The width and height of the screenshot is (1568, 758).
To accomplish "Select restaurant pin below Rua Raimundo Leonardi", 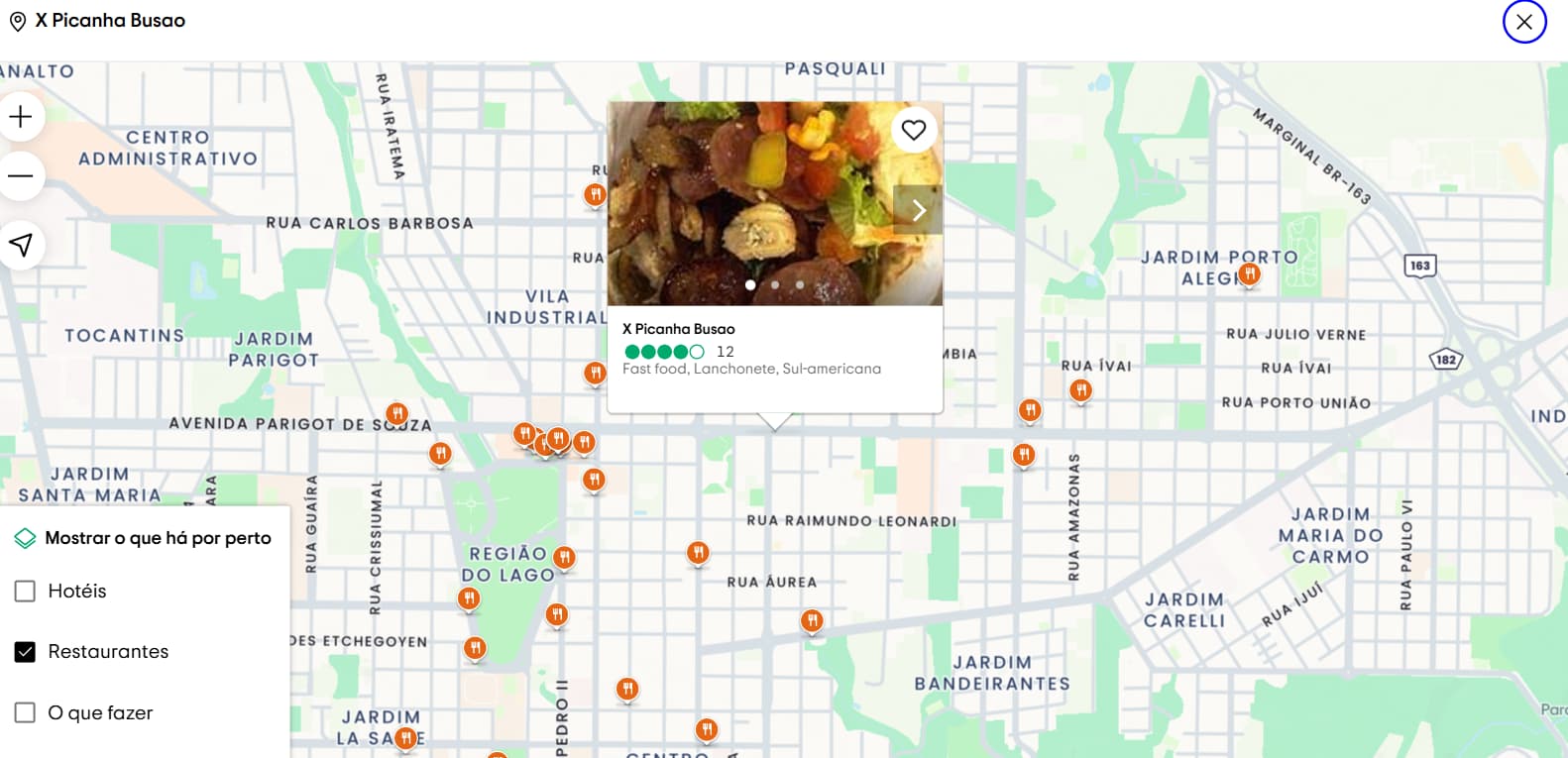I will (698, 552).
